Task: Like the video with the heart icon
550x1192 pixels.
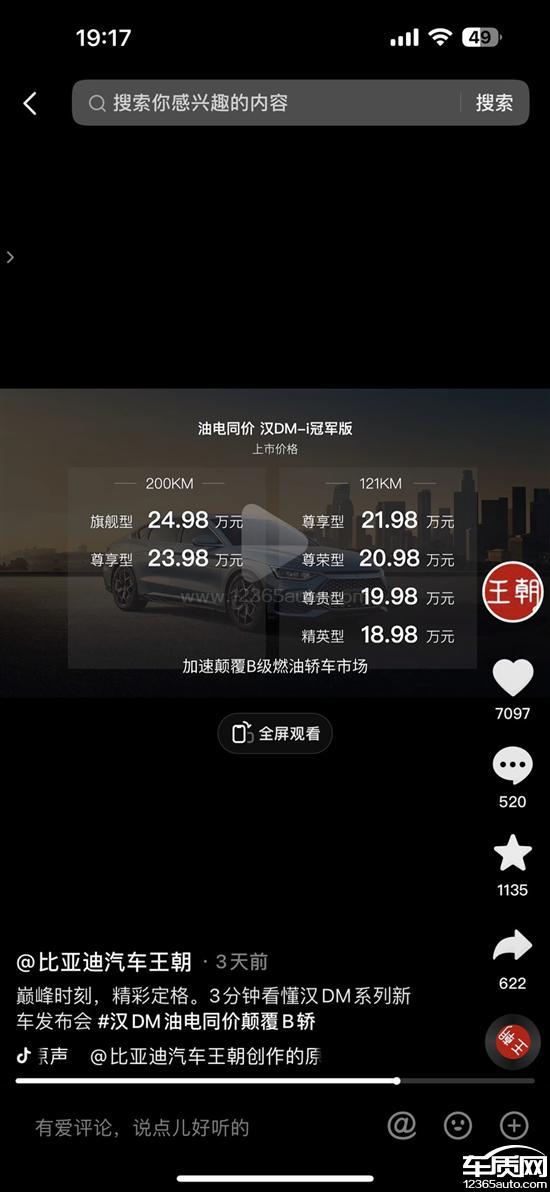Action: point(513,678)
